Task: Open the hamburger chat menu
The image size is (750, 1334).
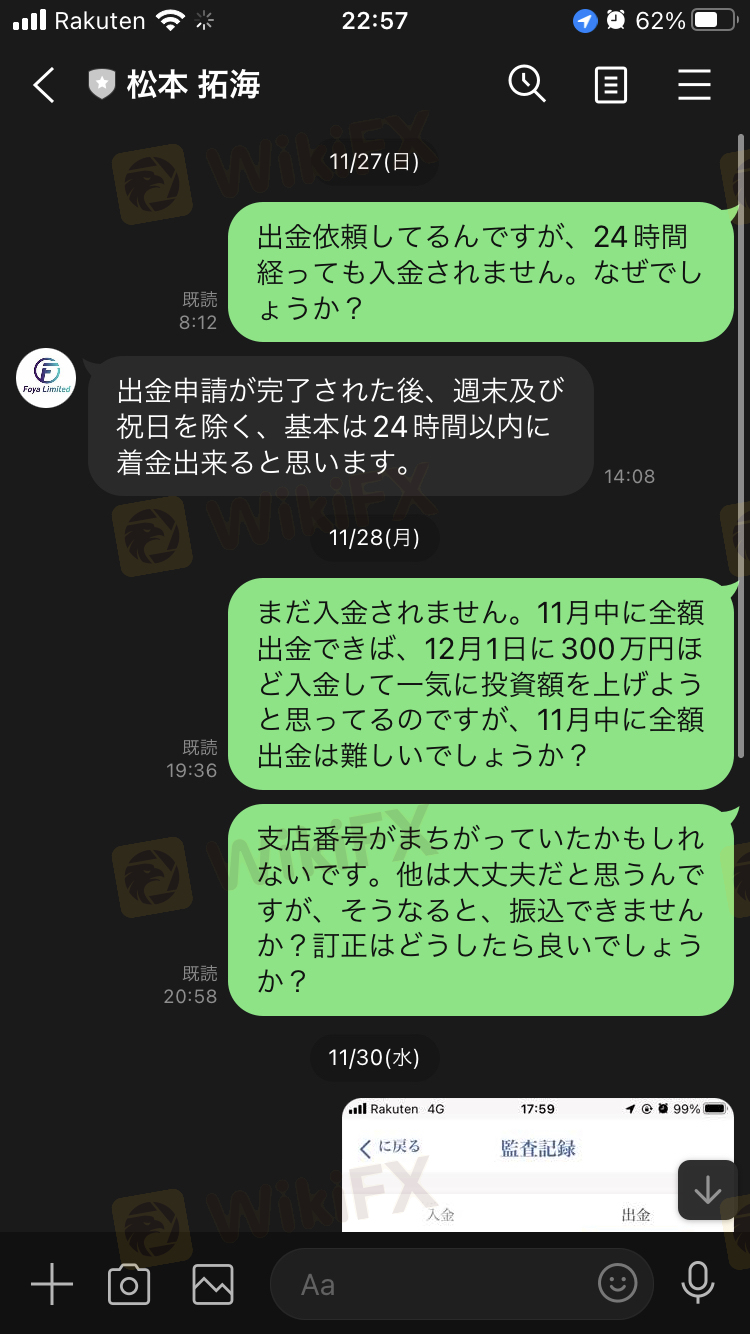Action: tap(694, 85)
